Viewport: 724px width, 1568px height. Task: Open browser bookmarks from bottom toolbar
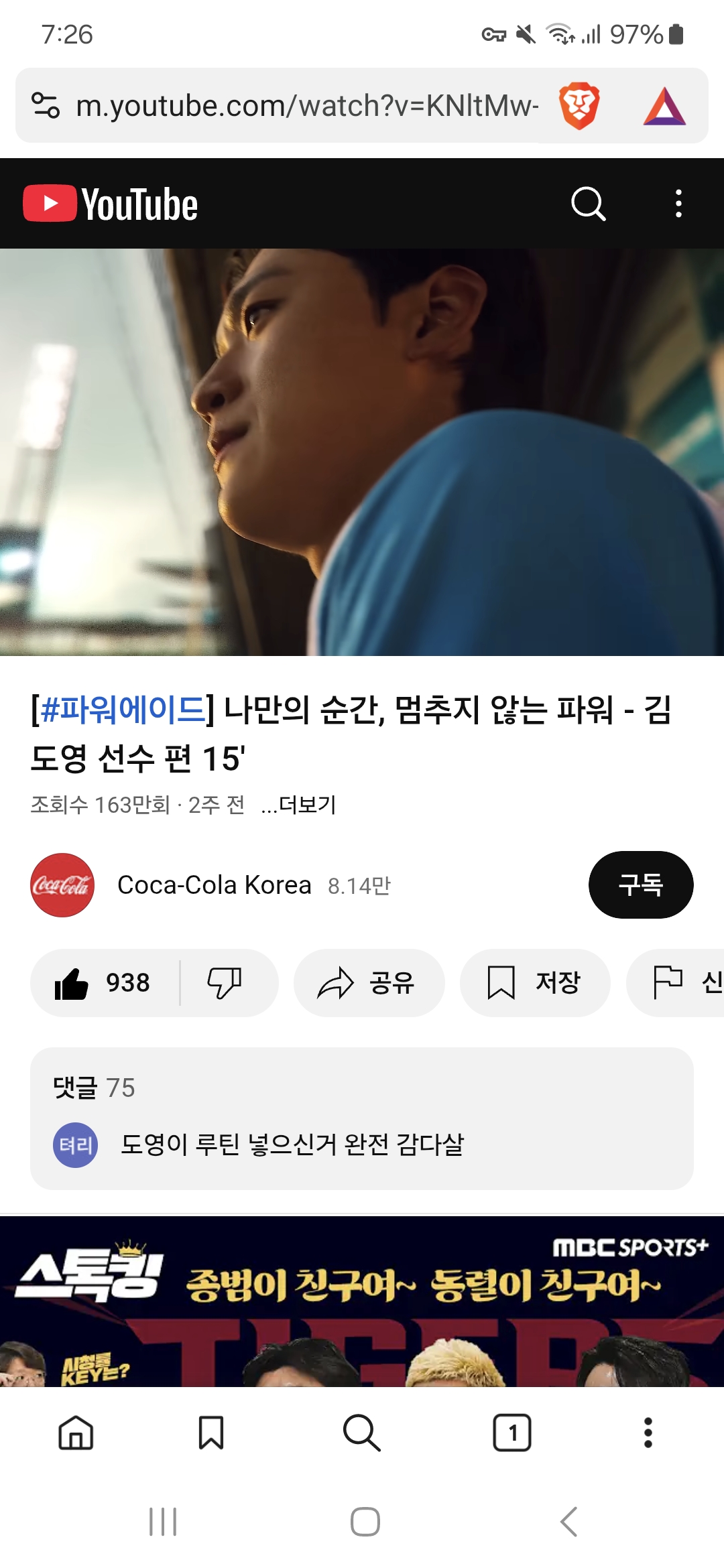point(211,1433)
